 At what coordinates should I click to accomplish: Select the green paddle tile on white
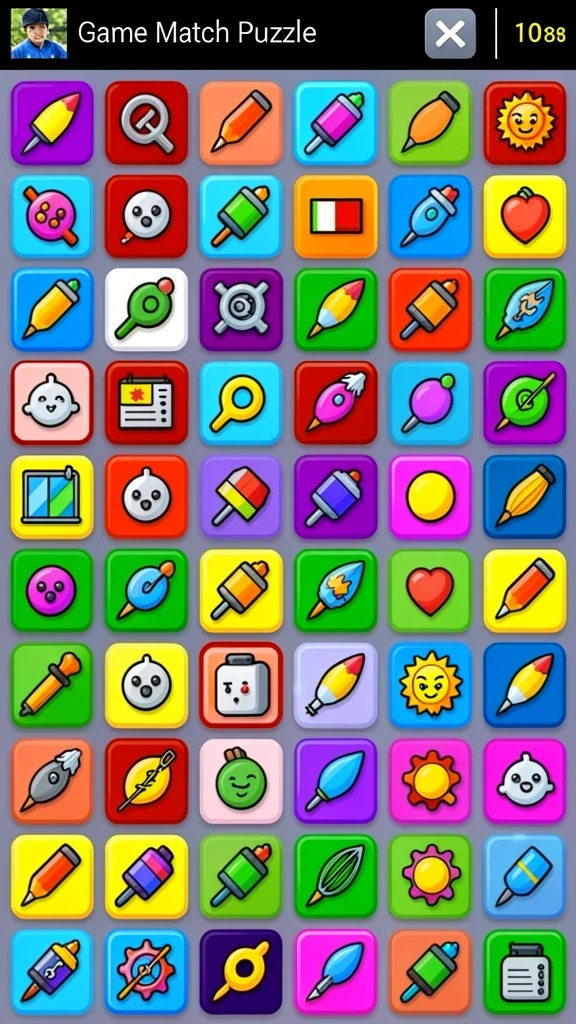[146, 310]
